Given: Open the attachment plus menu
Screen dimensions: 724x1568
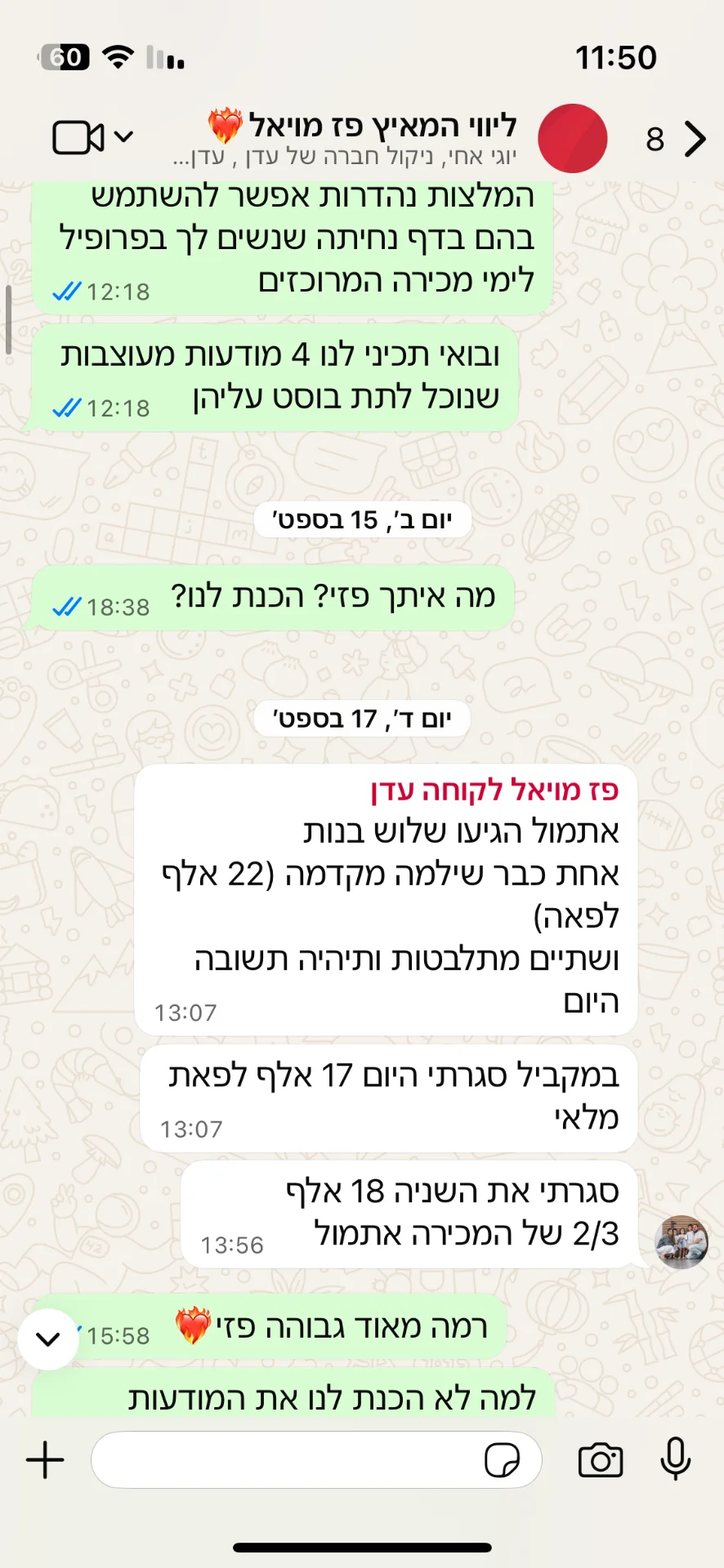Looking at the screenshot, I should (x=46, y=1460).
